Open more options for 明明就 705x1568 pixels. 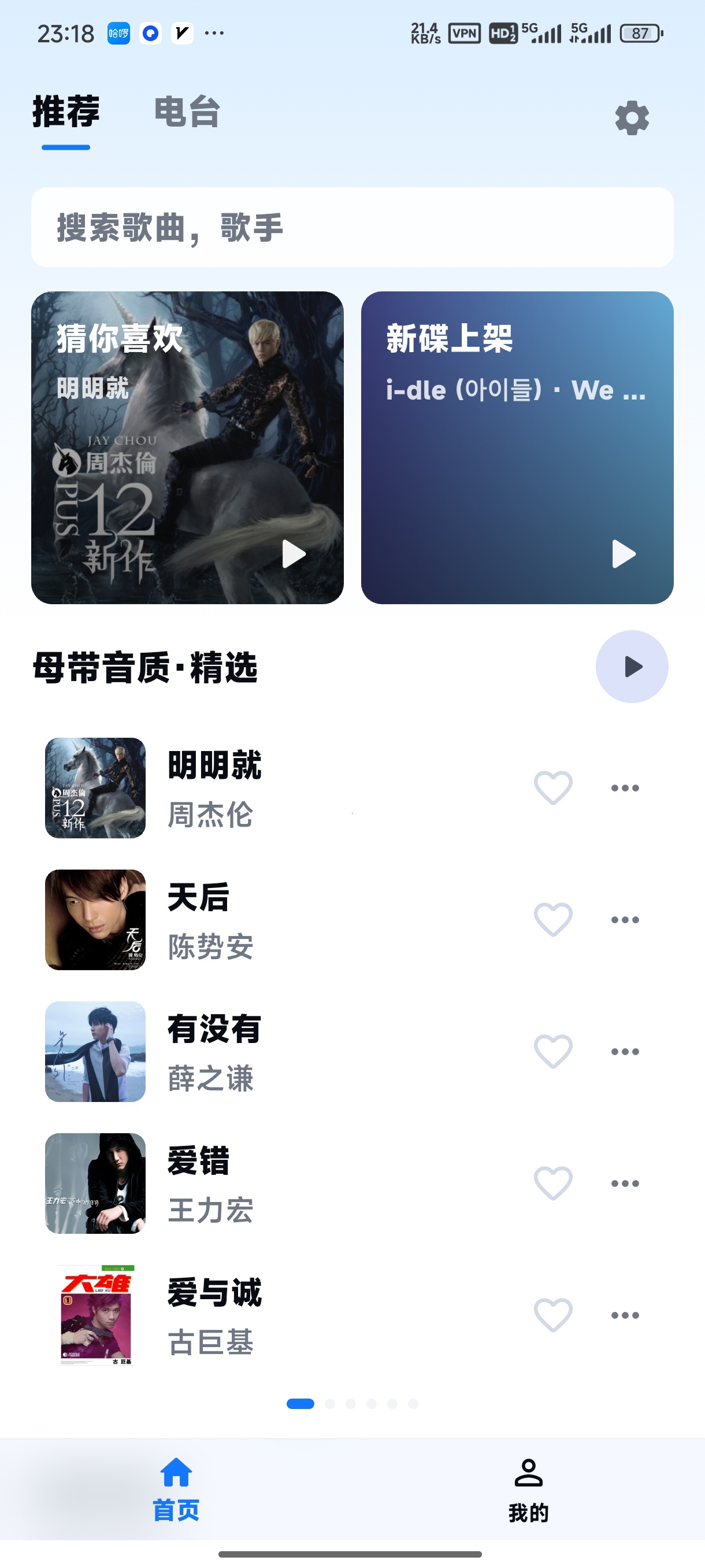point(625,787)
